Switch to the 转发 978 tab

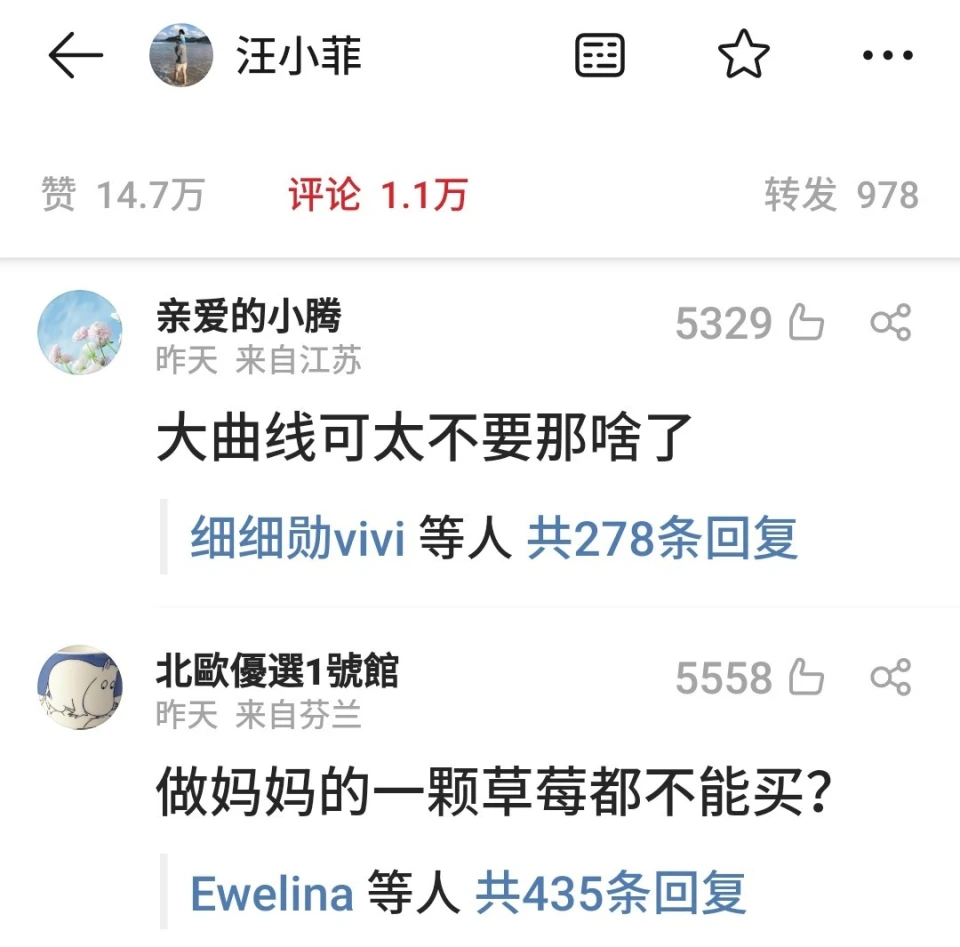pyautogui.click(x=841, y=194)
